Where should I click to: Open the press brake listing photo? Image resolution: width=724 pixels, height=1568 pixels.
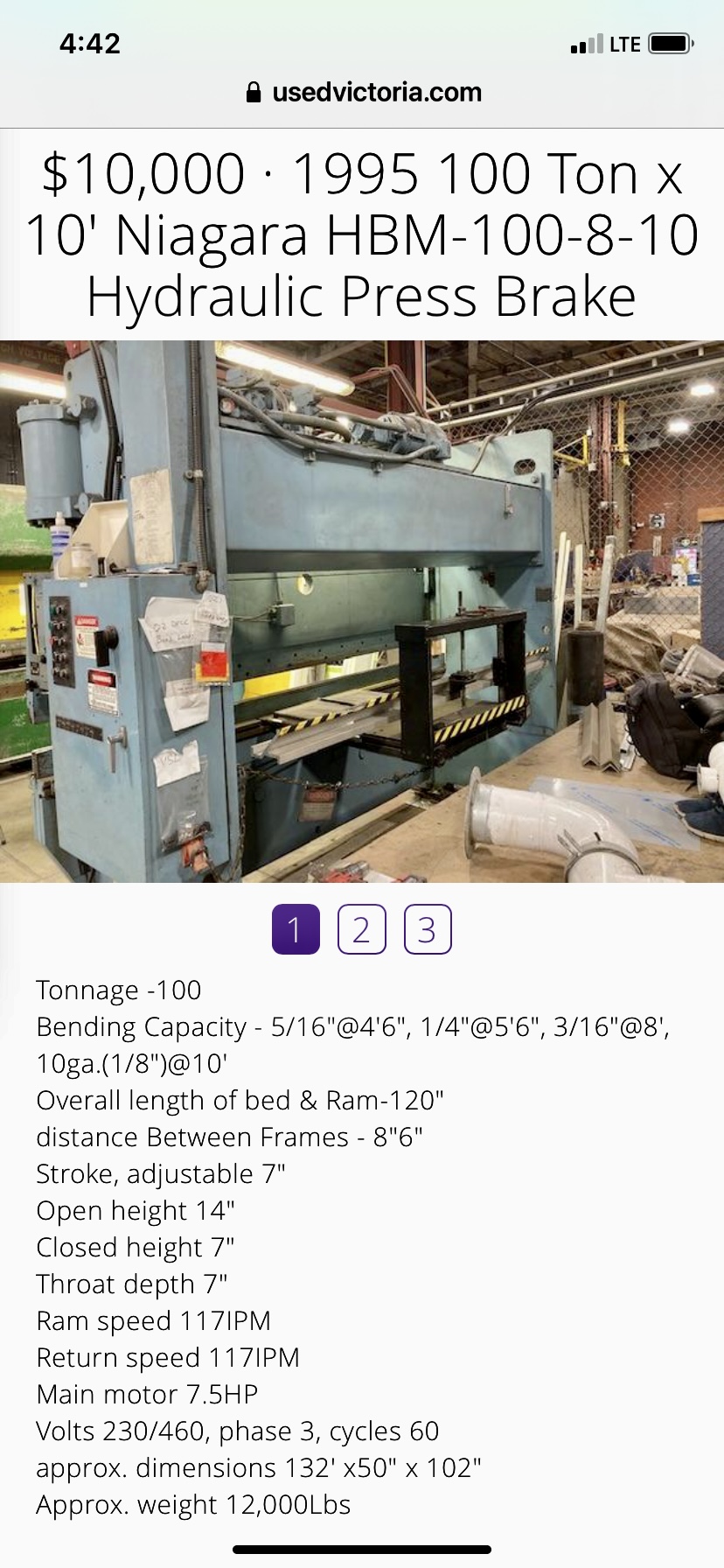point(362,611)
